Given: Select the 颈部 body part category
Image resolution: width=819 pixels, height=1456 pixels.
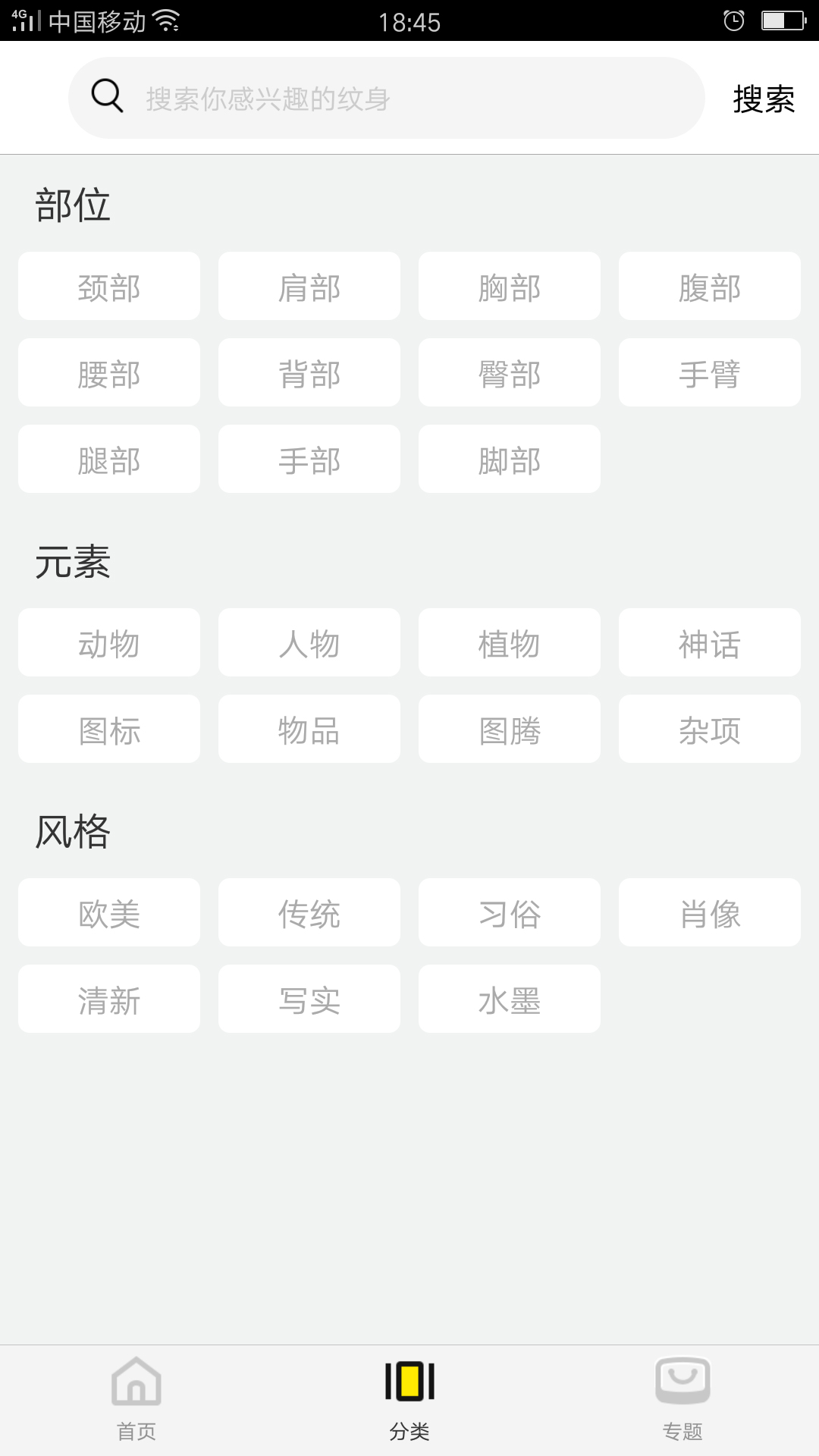Looking at the screenshot, I should (x=108, y=287).
